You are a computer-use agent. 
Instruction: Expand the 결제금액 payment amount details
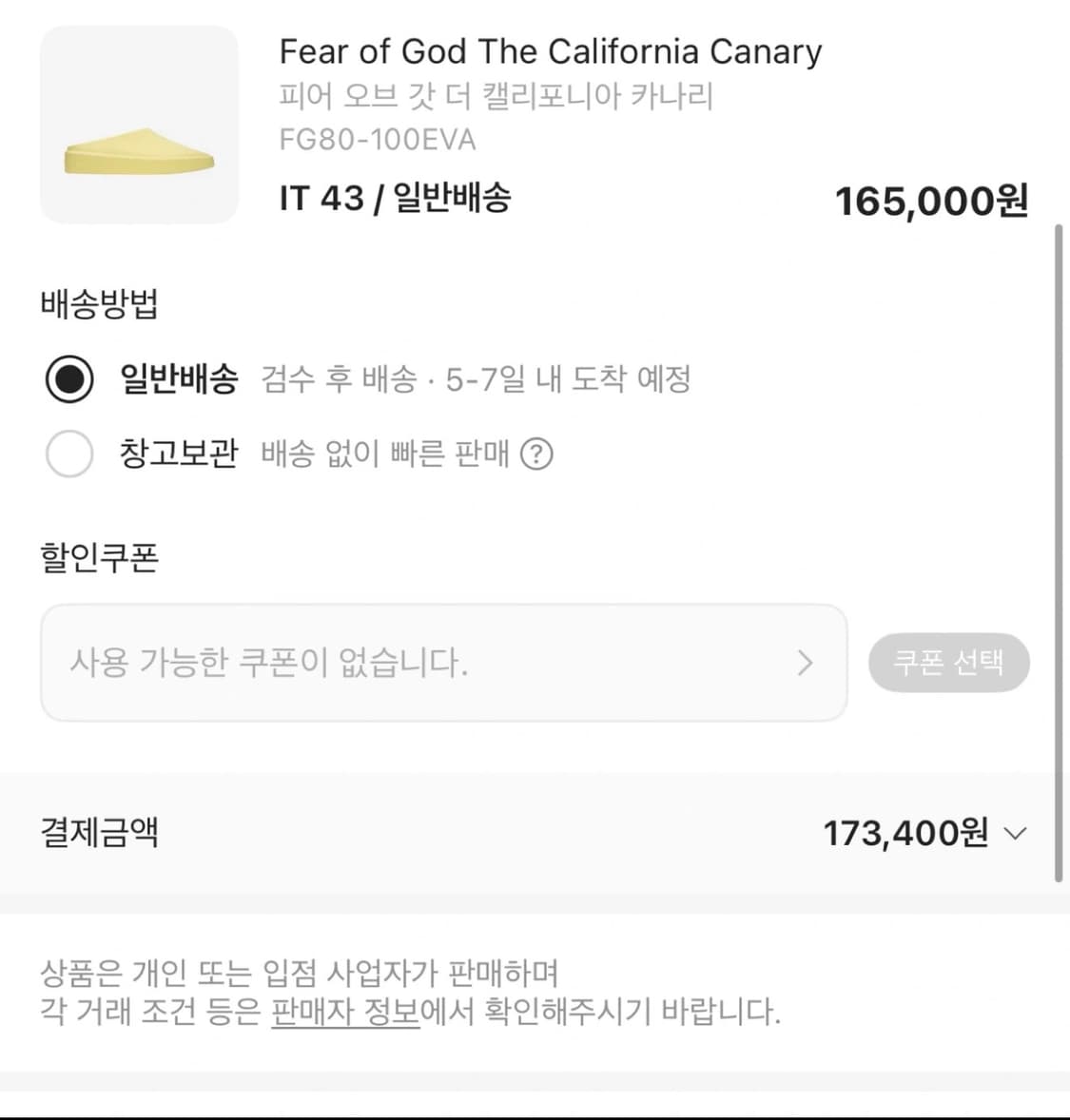pos(1016,834)
